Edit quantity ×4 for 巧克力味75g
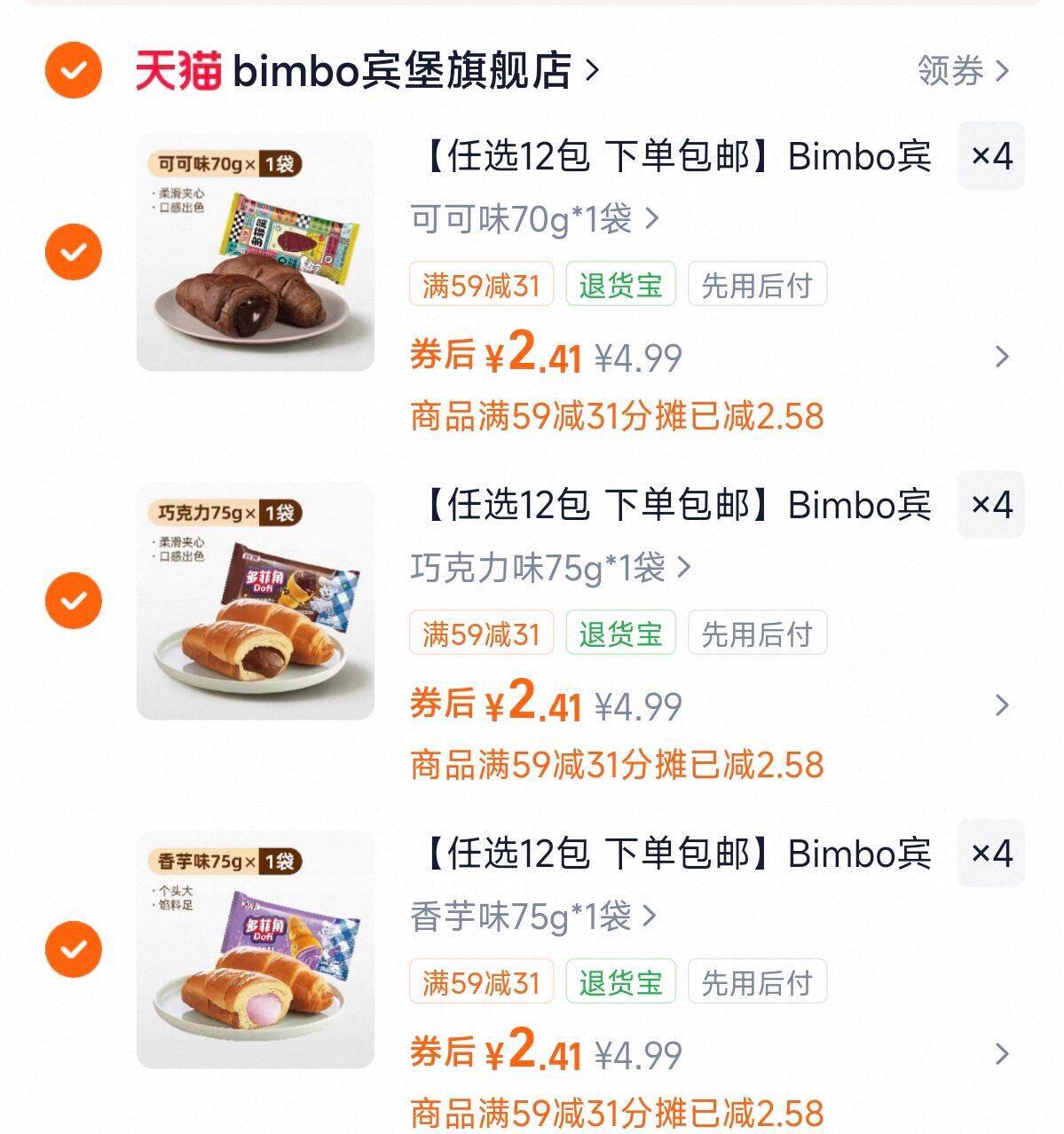Image resolution: width=1064 pixels, height=1134 pixels. pyautogui.click(x=990, y=505)
